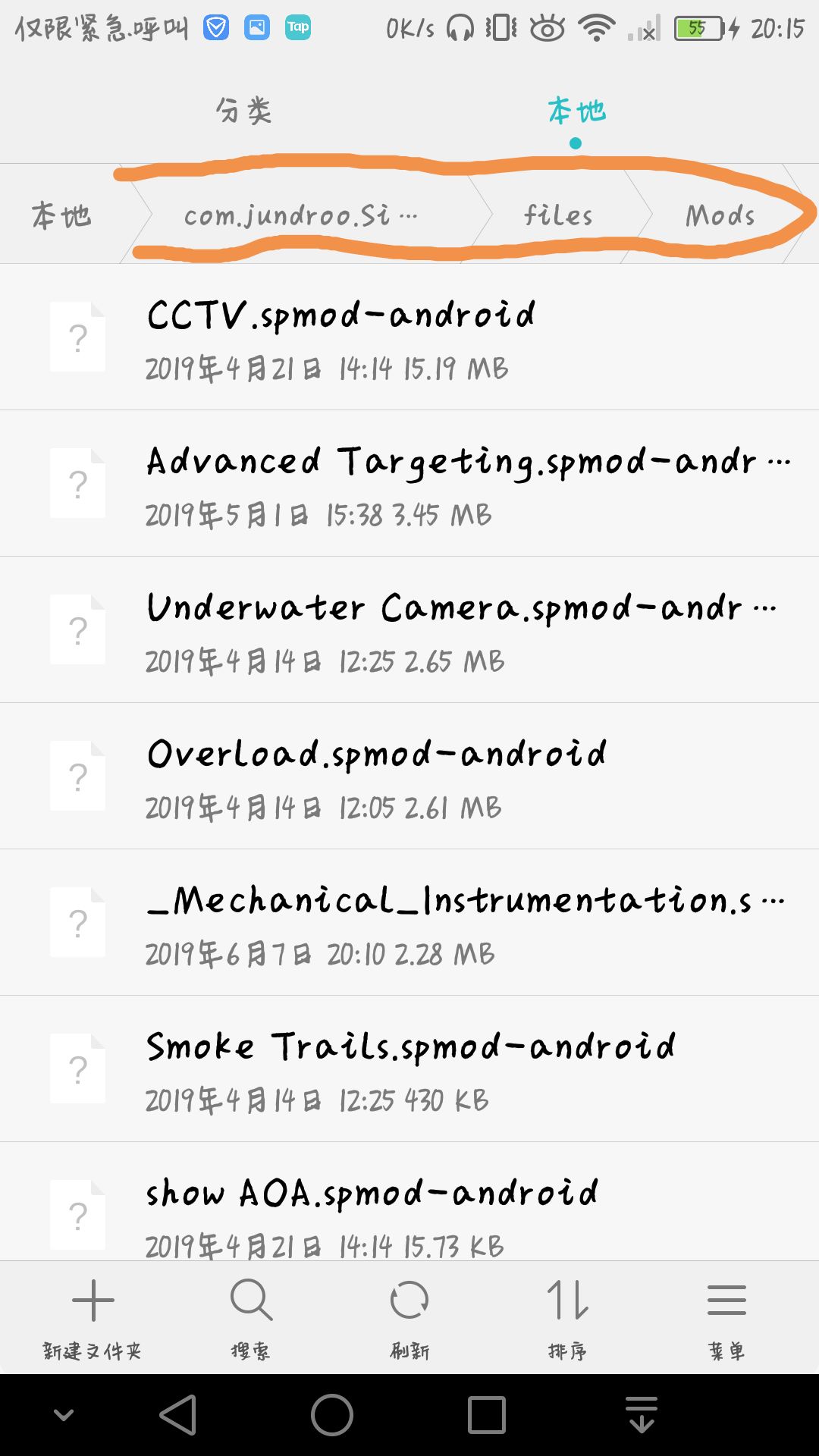Open Overload.spmod-android file
The image size is (819, 1456).
(x=409, y=777)
